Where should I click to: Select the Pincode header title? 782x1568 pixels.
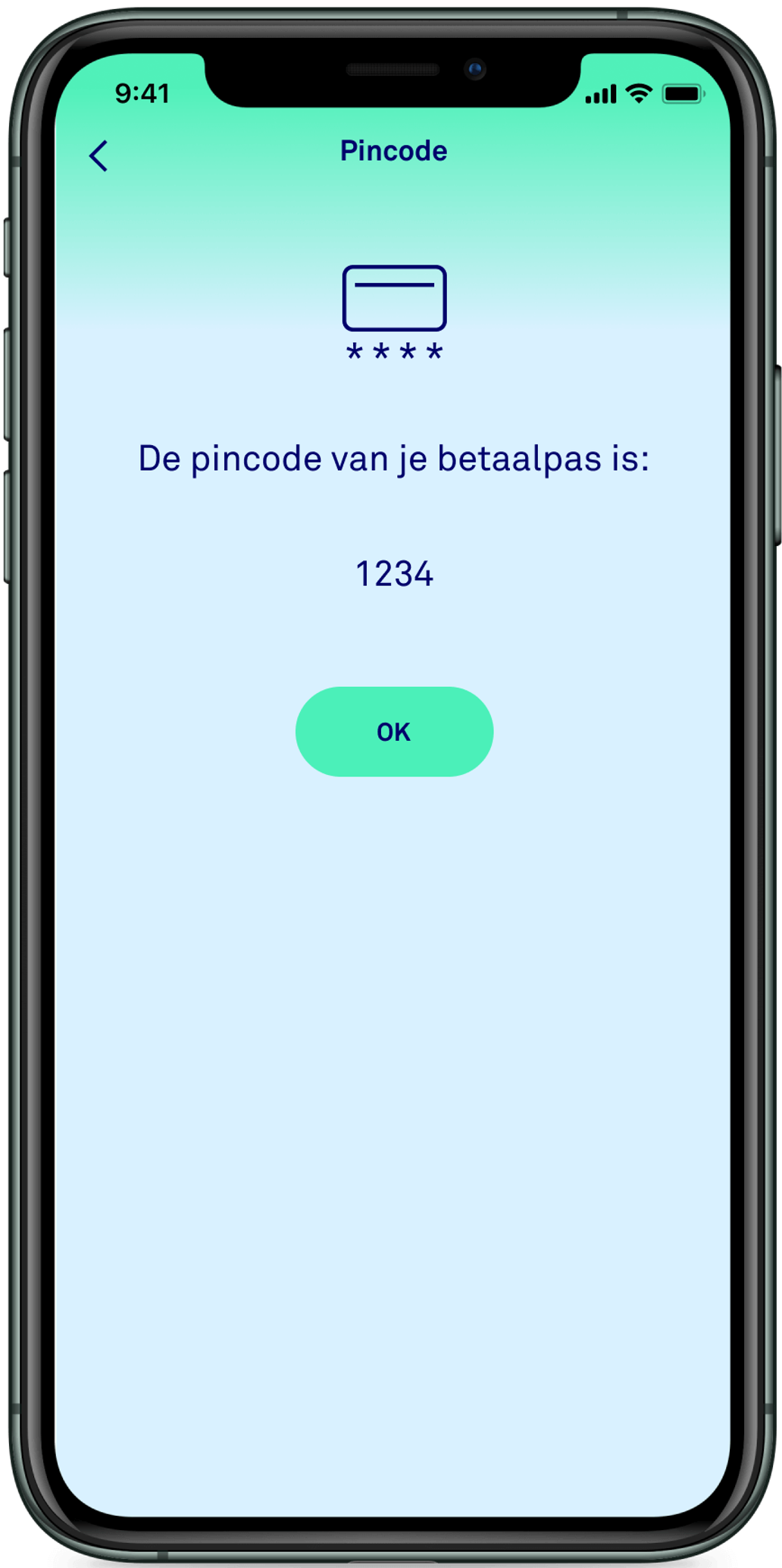pos(393,151)
